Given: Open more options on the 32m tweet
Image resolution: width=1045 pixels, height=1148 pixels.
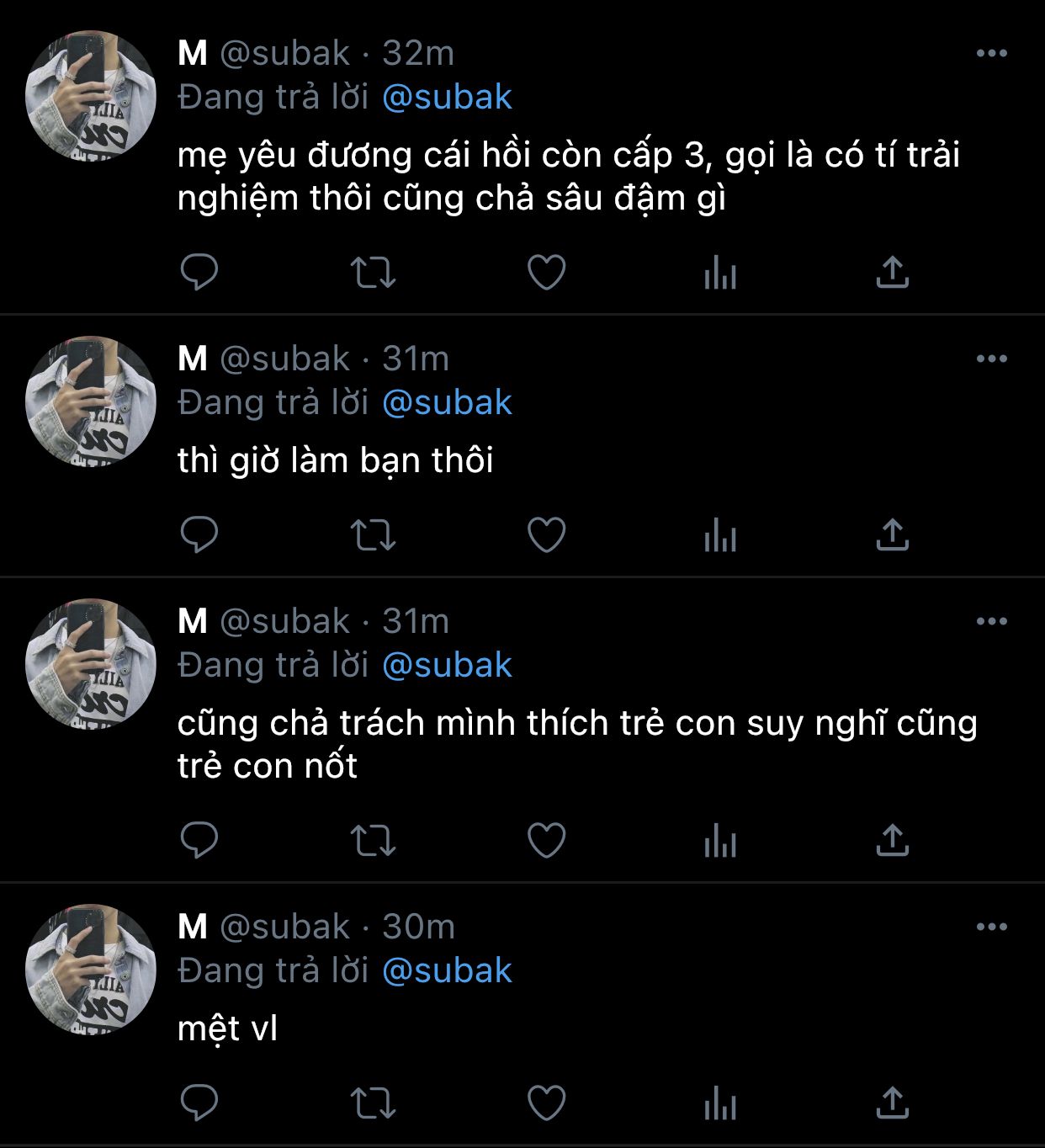Looking at the screenshot, I should click(x=991, y=53).
